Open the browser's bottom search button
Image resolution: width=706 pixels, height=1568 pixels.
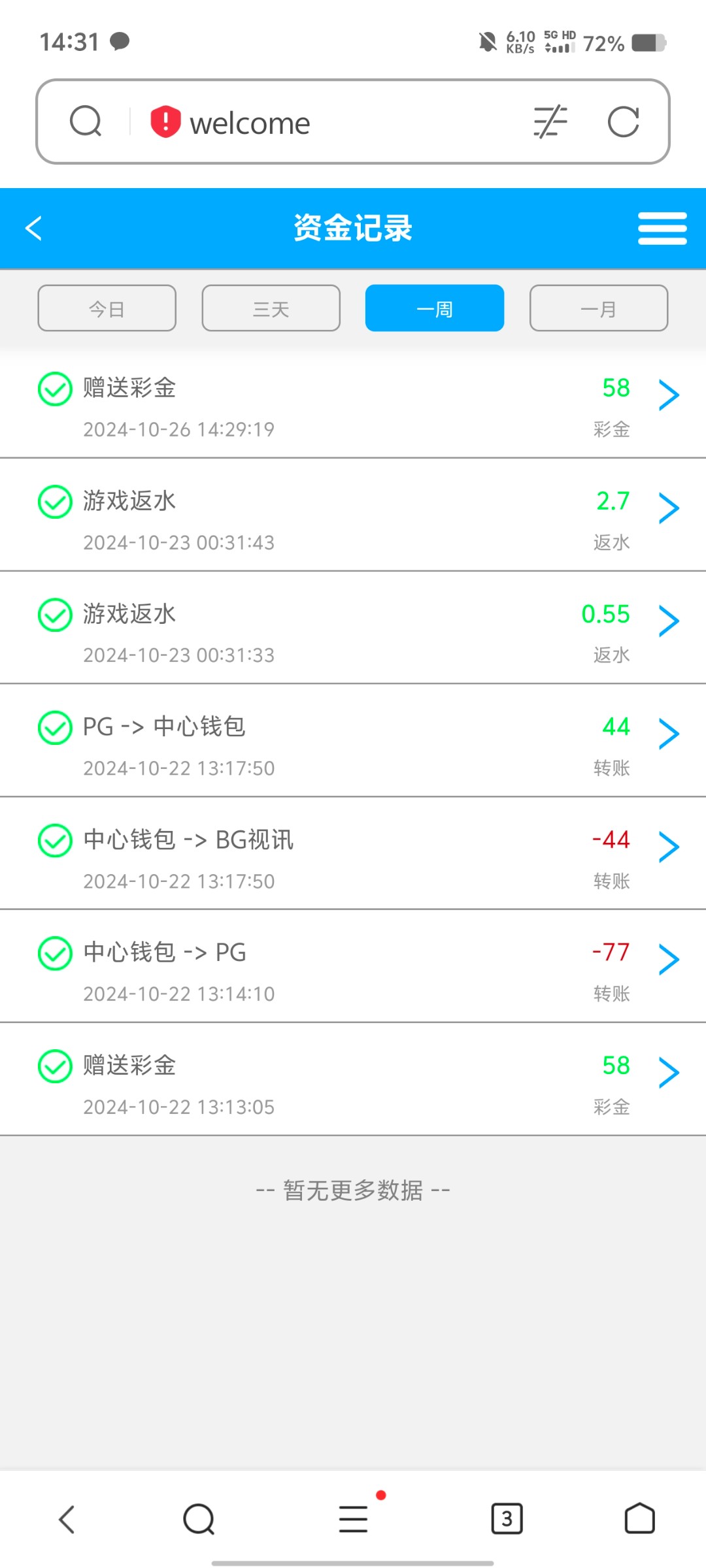(199, 1518)
